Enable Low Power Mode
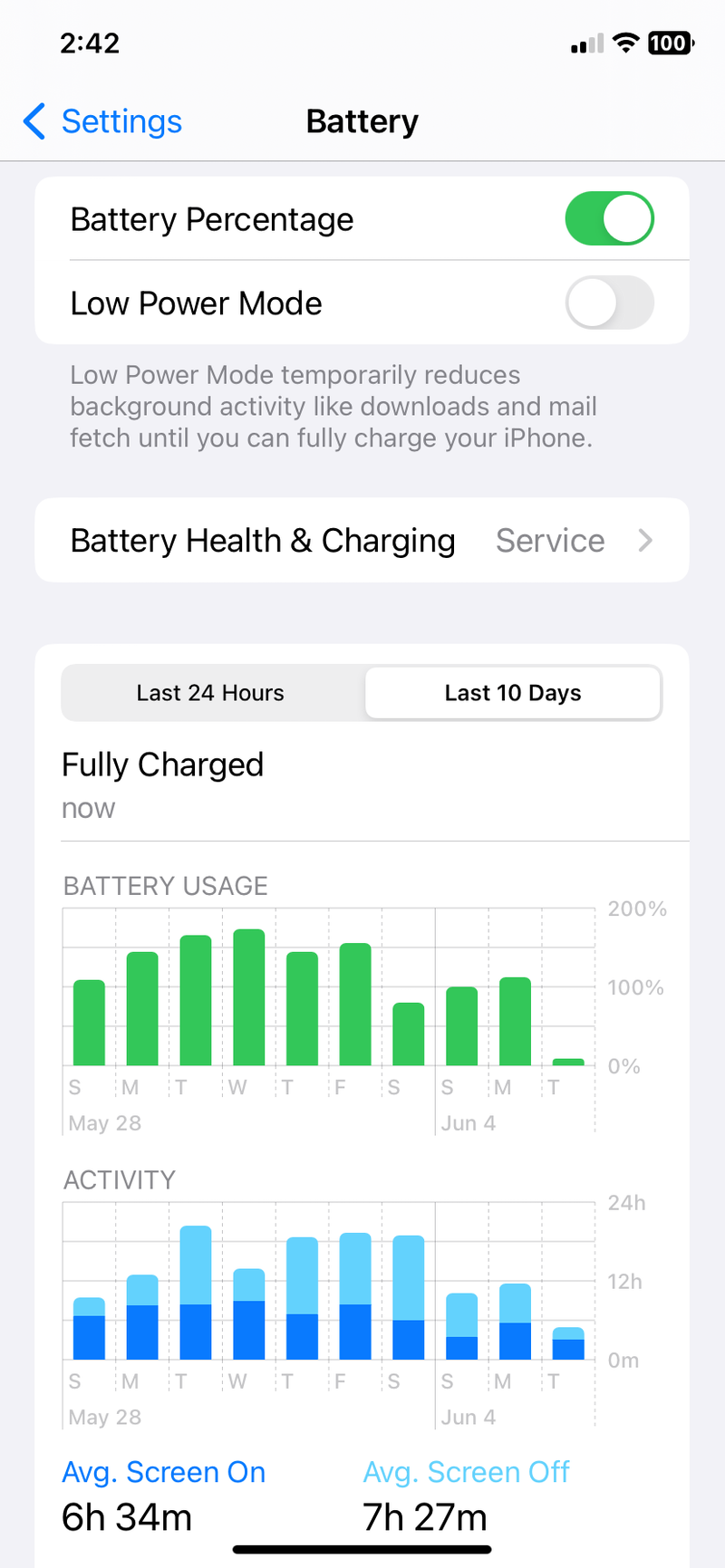 tap(609, 303)
